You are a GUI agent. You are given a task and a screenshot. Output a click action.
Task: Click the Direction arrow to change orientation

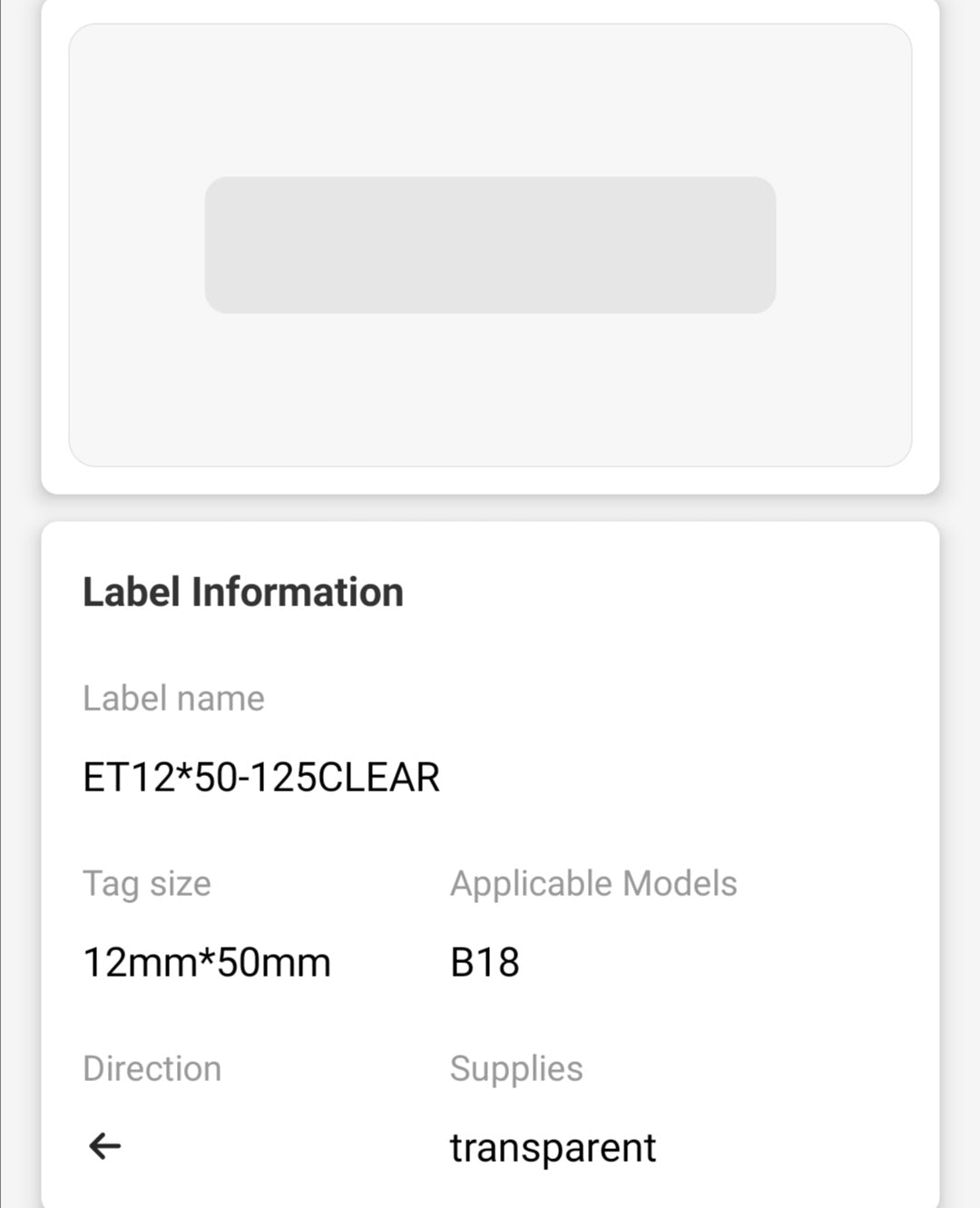click(x=103, y=1145)
